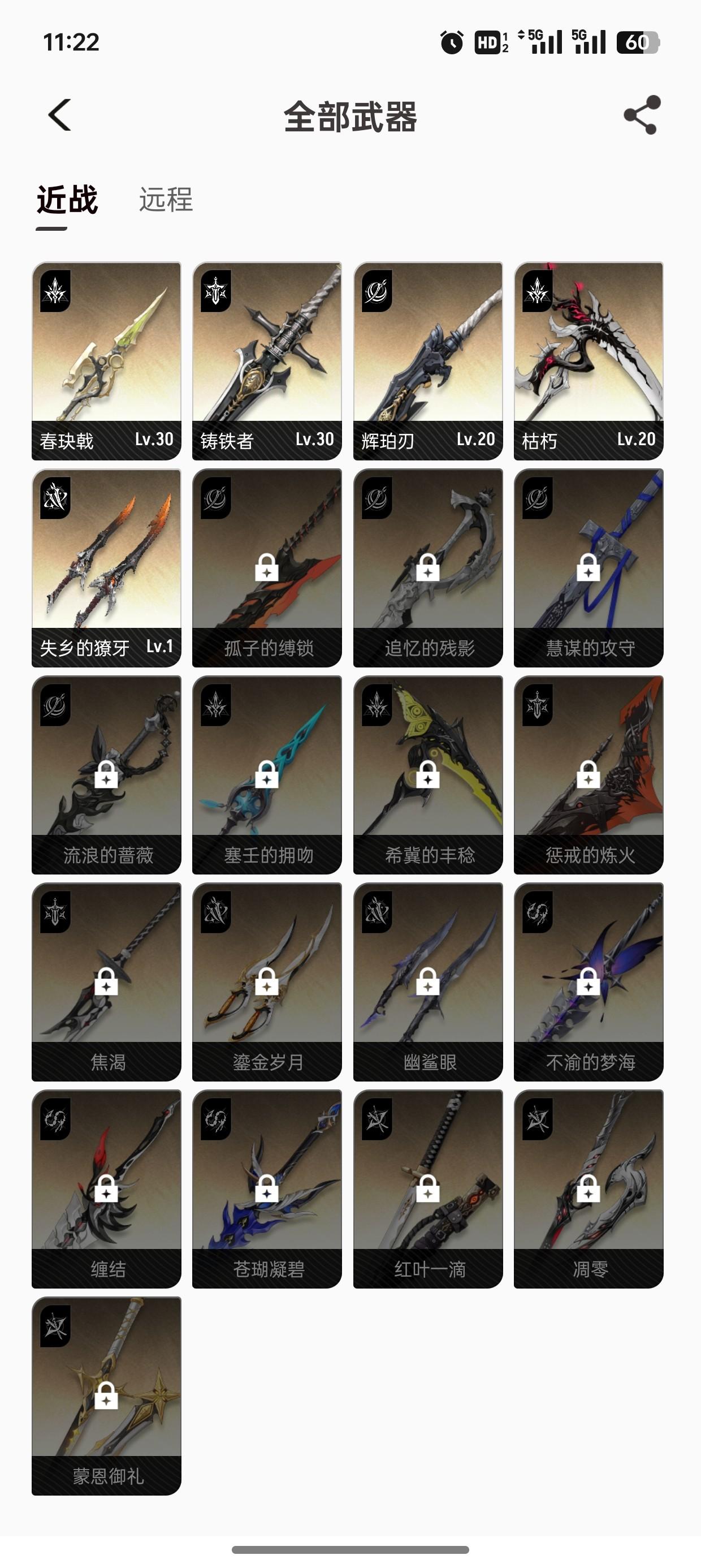Open the 铸铁者 weapon card

267,360
